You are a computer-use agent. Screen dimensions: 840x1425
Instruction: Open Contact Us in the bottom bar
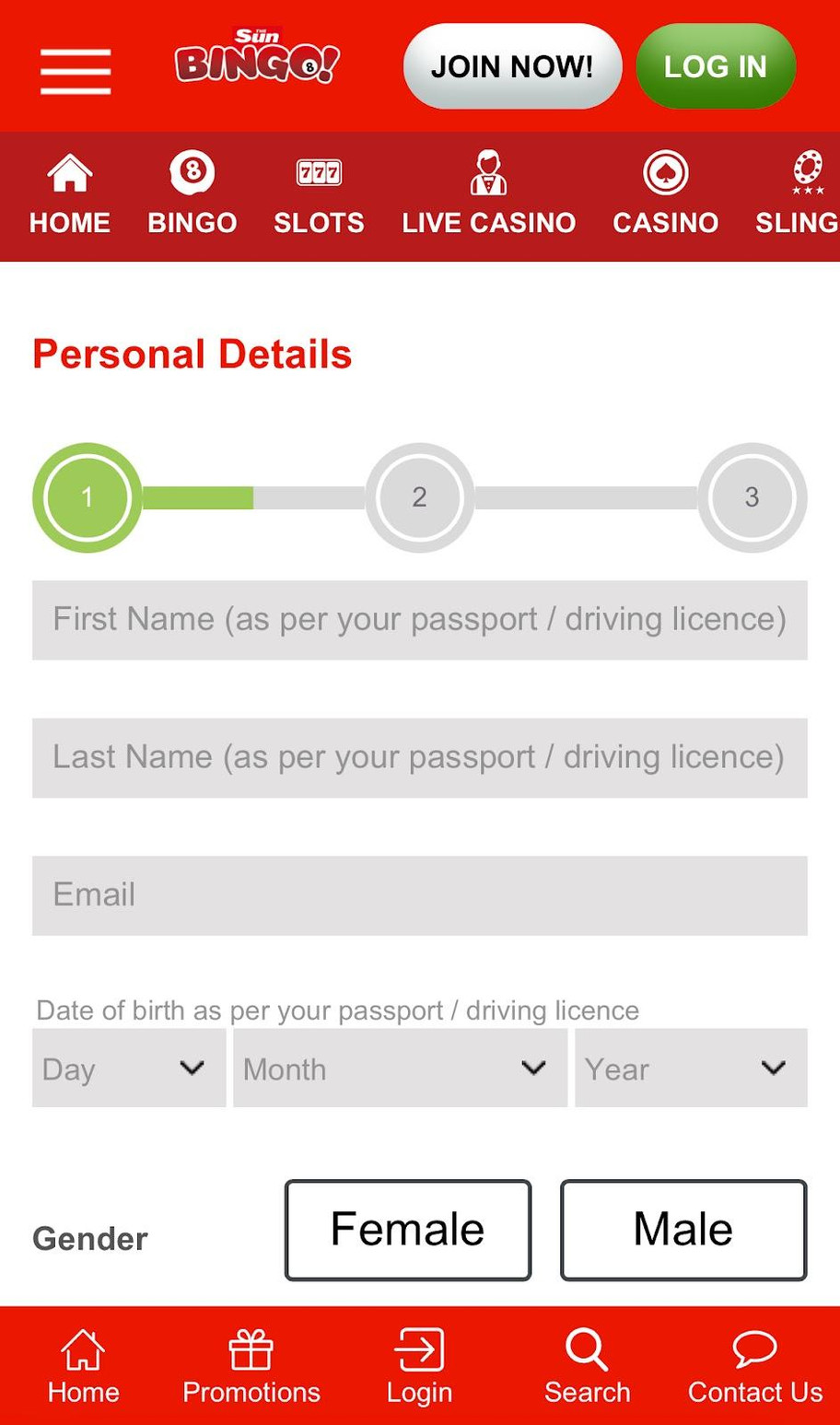754,1367
